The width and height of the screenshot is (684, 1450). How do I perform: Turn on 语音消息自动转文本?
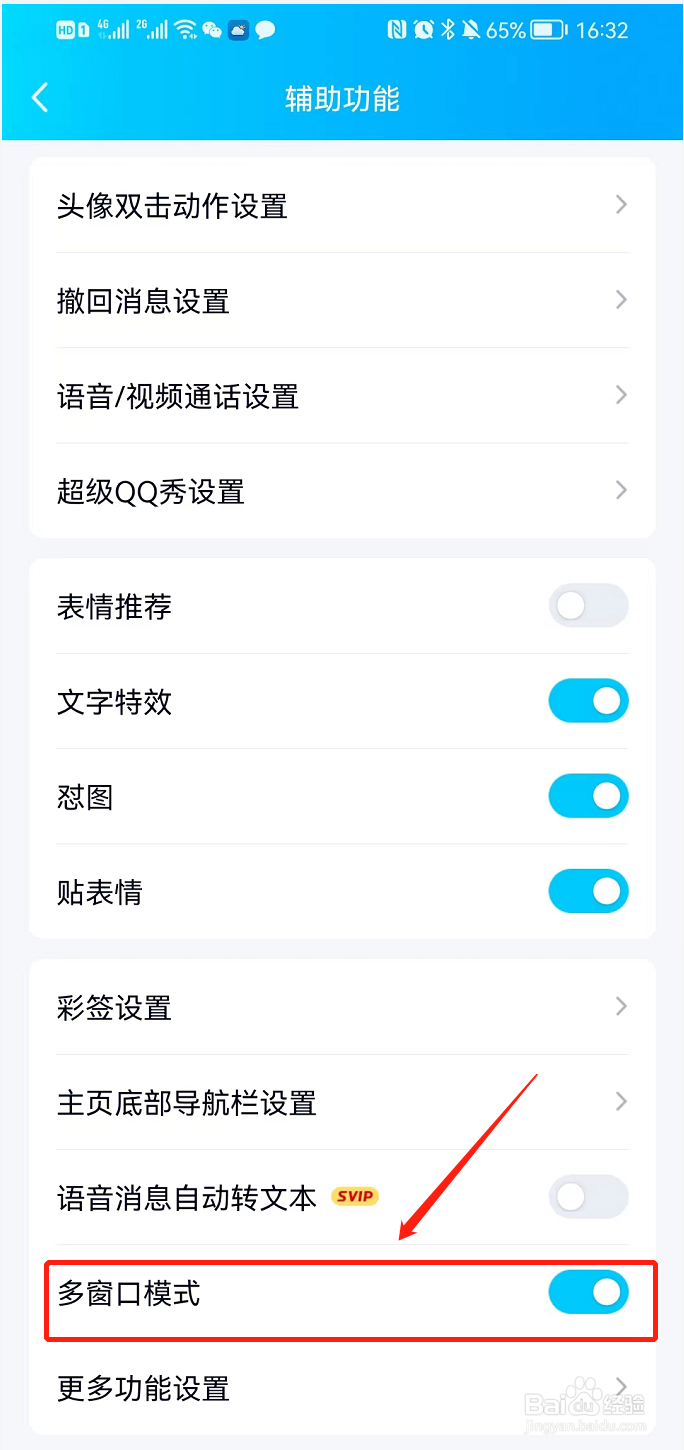coord(588,1197)
